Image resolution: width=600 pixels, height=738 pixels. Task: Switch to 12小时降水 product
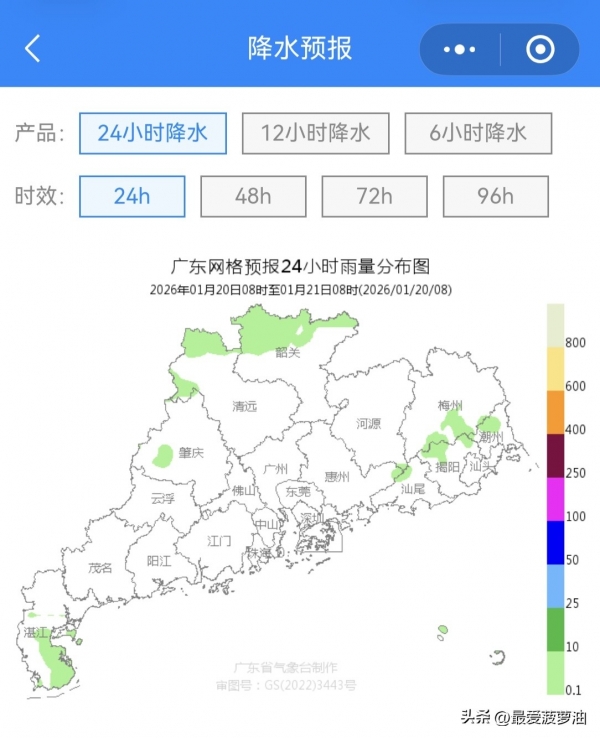coord(315,133)
